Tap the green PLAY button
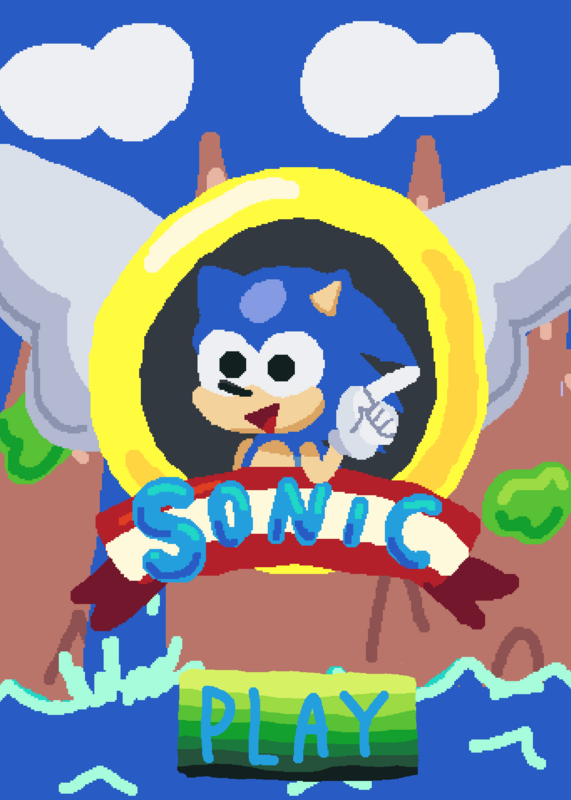This screenshot has width=571, height=800. coord(297,725)
